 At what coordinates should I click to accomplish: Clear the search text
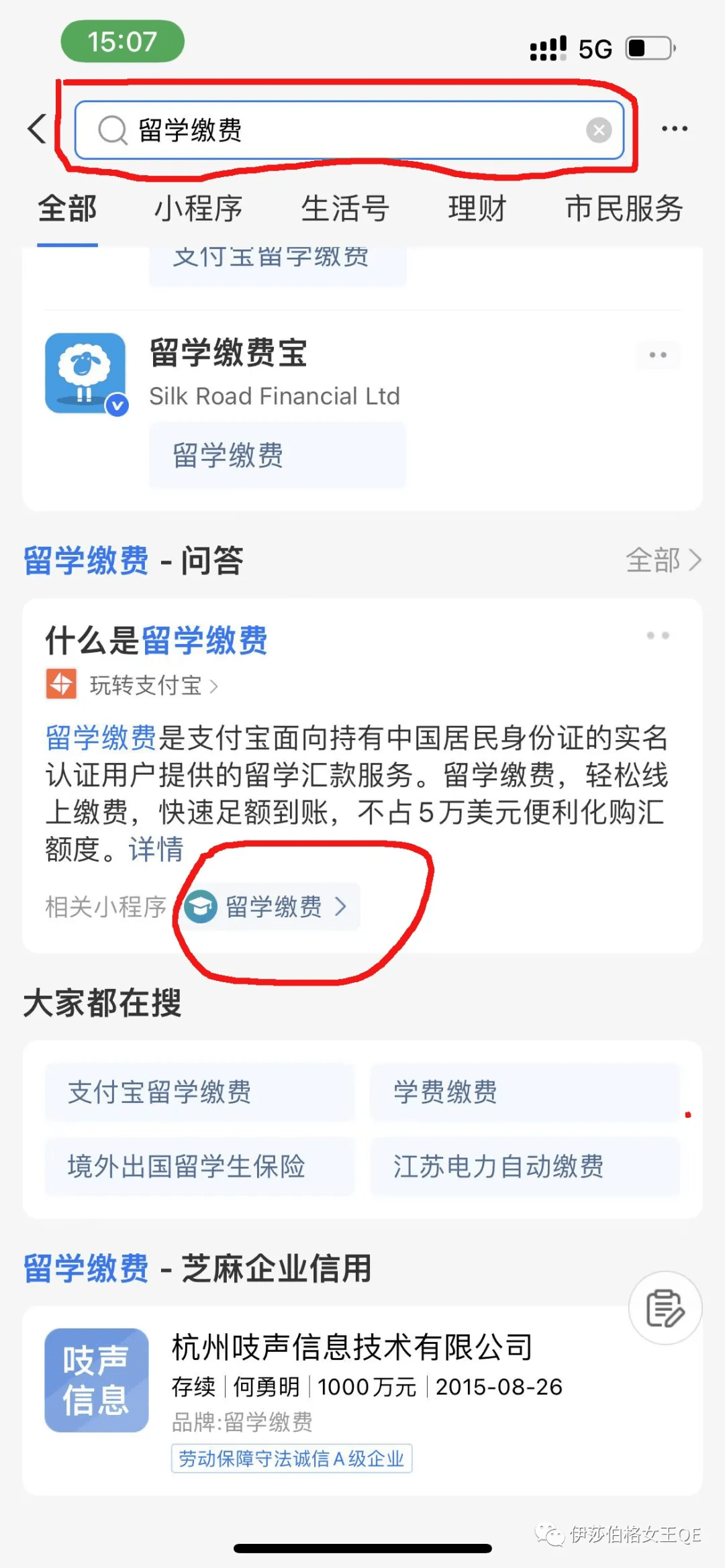598,130
